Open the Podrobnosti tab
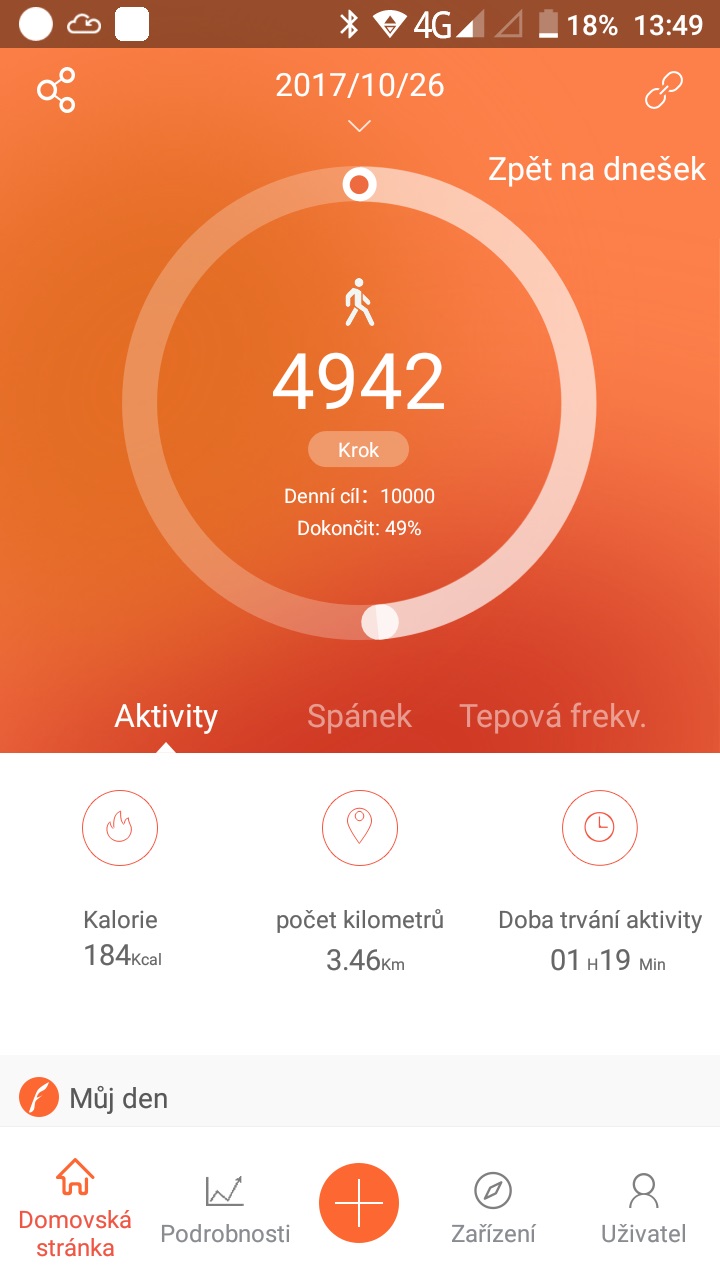The image size is (720, 1280). tap(225, 1209)
